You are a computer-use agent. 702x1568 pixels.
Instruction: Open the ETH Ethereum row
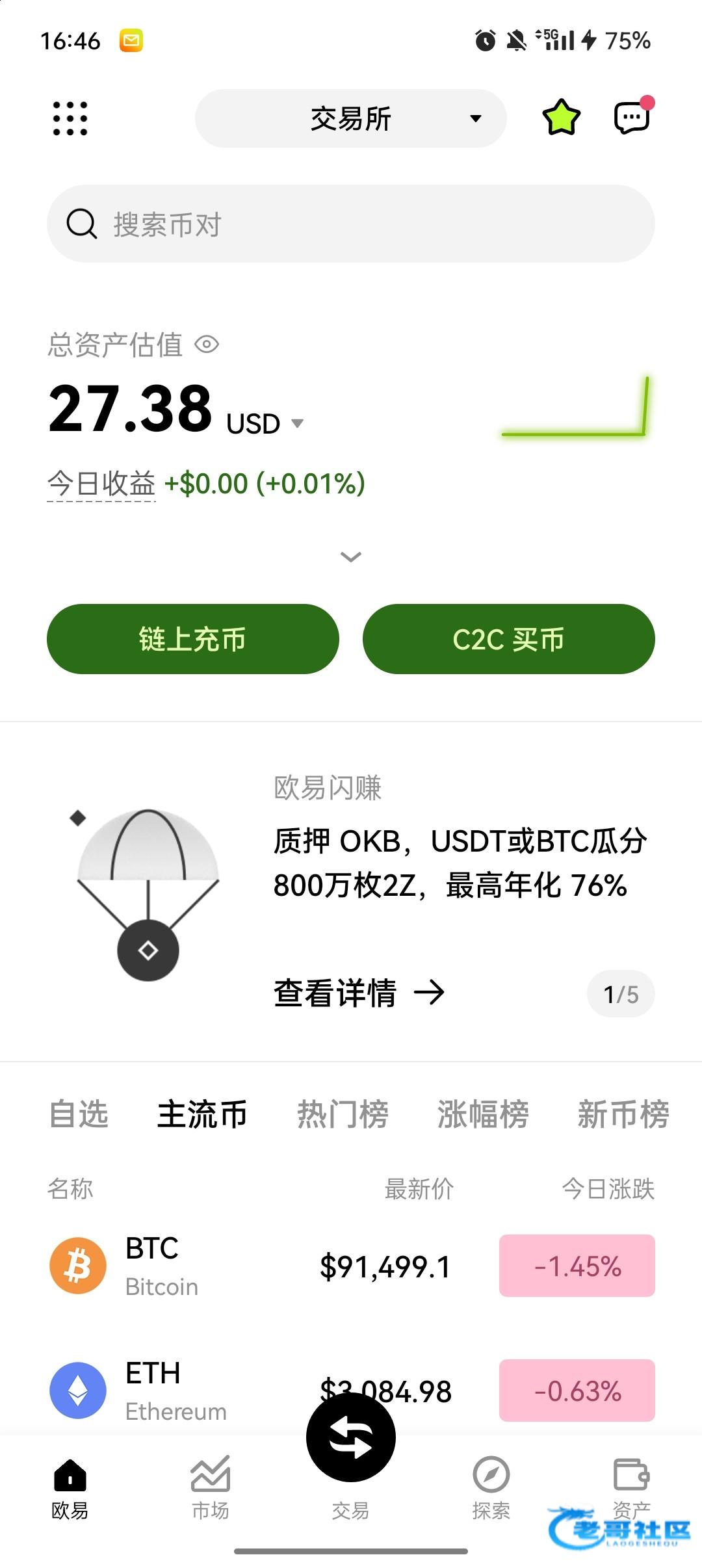pos(195,1391)
